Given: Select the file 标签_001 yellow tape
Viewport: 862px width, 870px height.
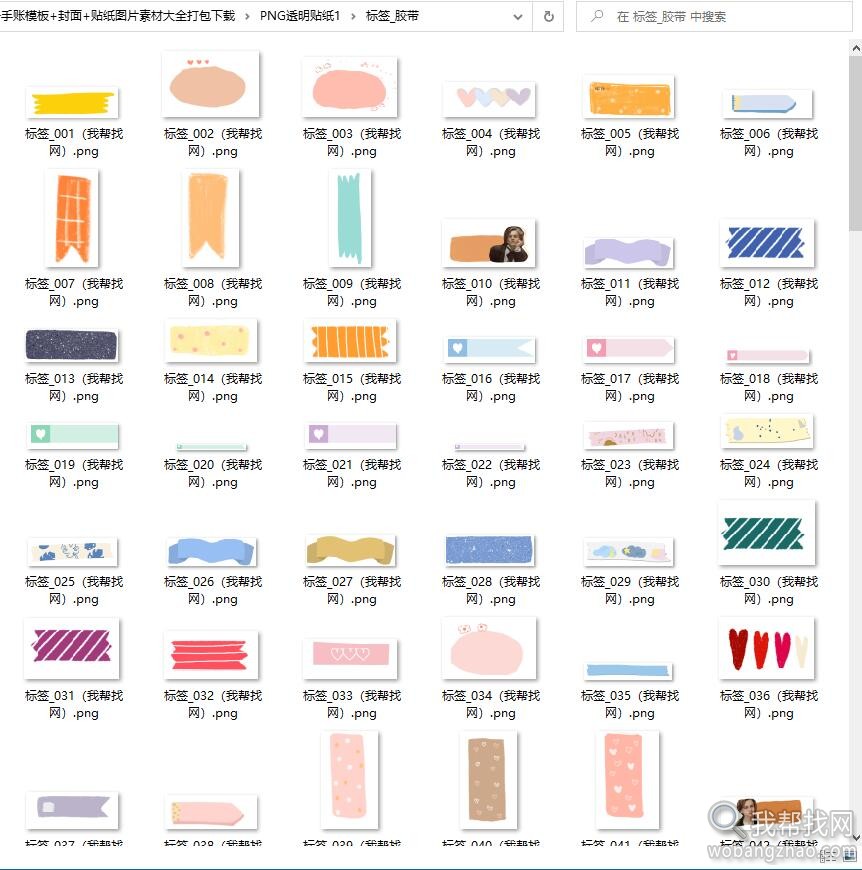Looking at the screenshot, I should tap(72, 103).
